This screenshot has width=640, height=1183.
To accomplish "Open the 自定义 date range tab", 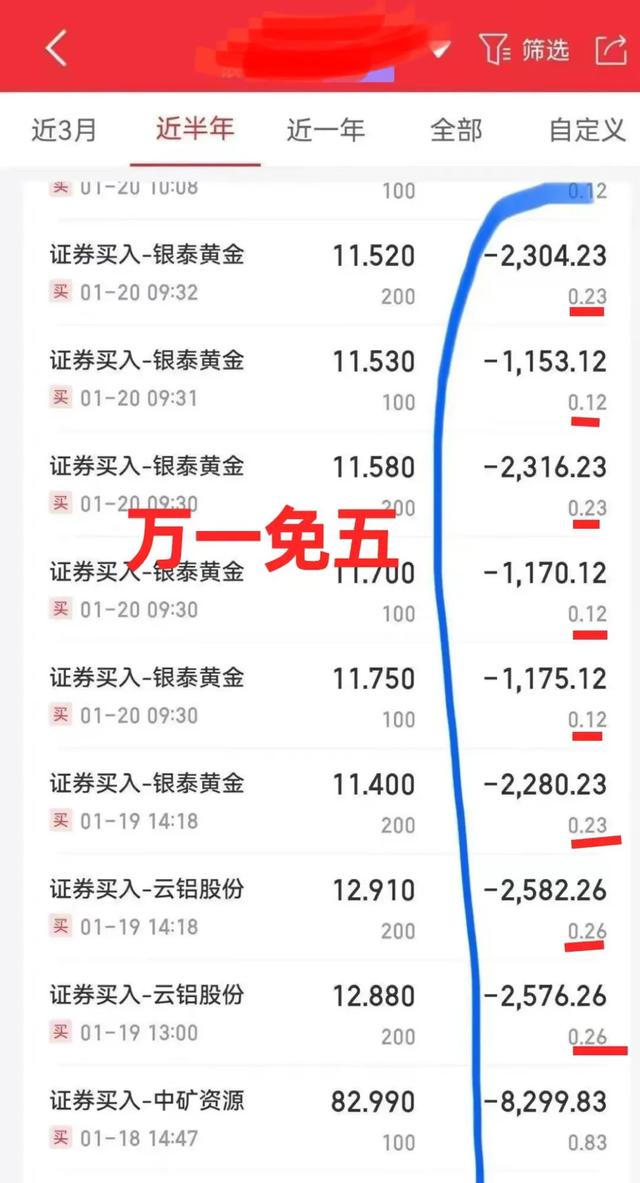I will point(587,130).
